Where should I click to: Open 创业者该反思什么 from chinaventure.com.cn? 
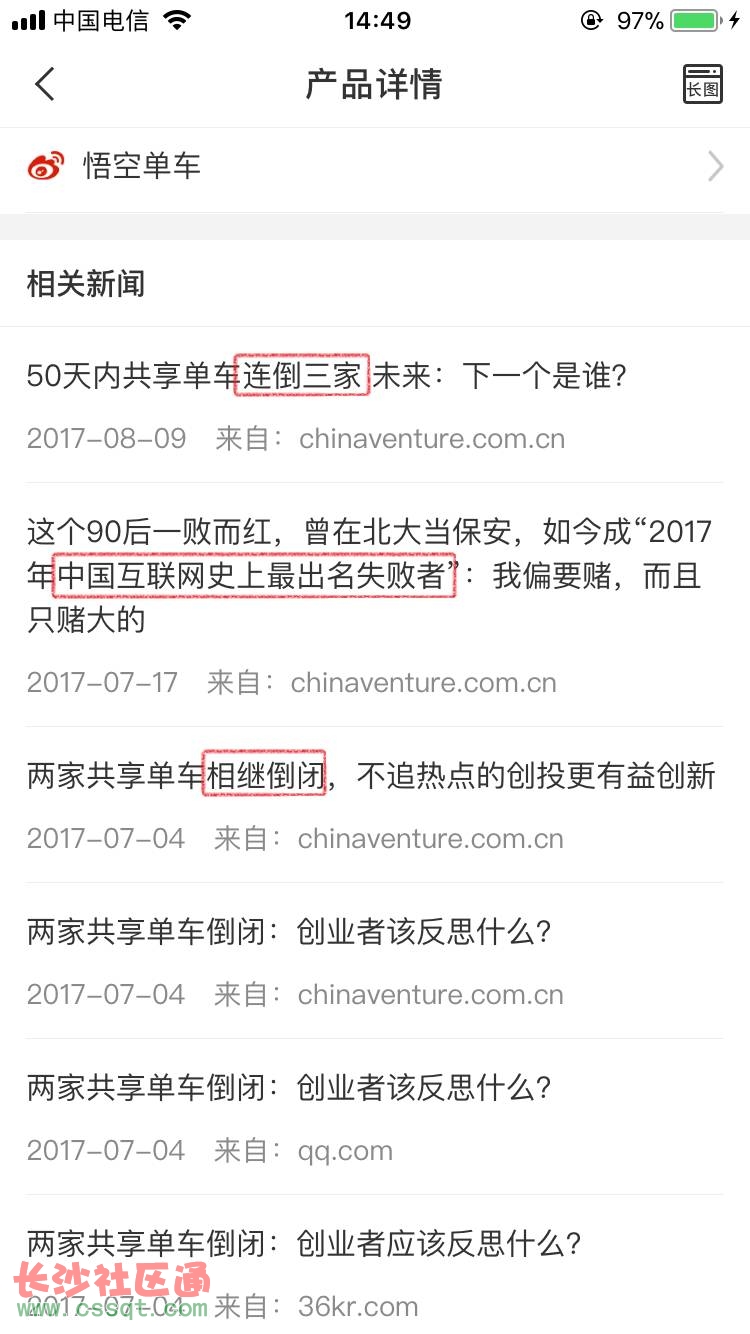tap(375, 961)
